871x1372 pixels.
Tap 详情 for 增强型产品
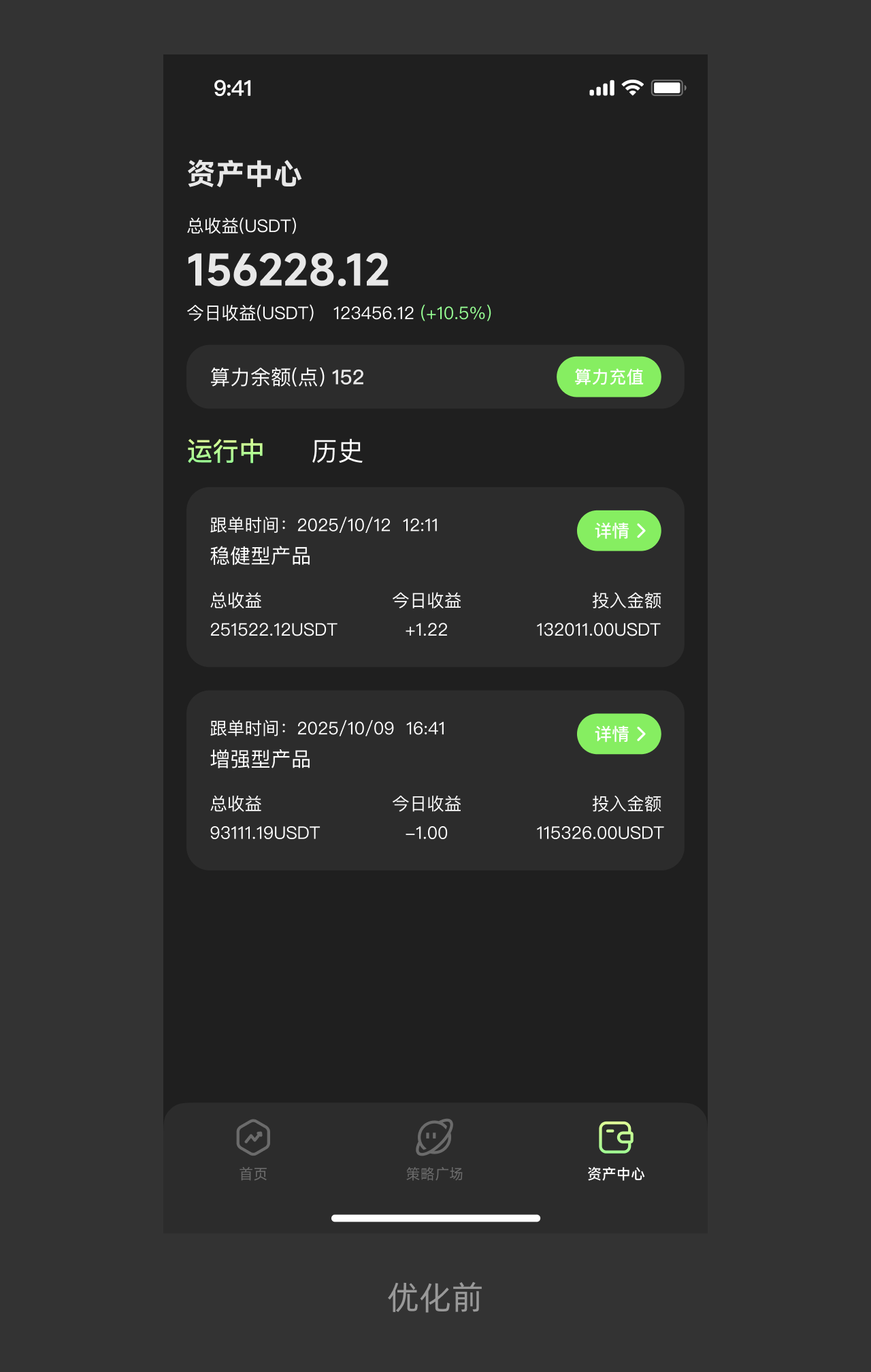[x=619, y=734]
